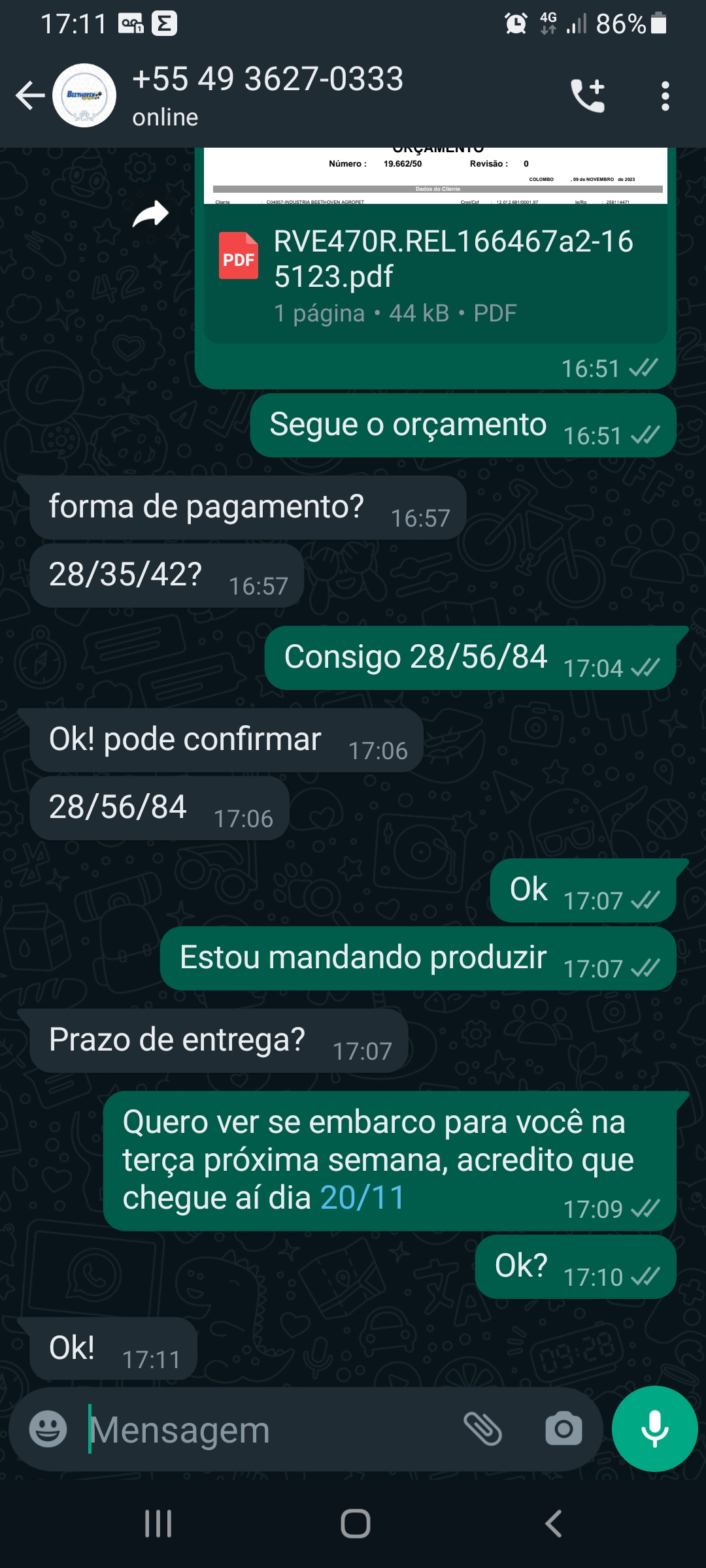Image resolution: width=706 pixels, height=1568 pixels.
Task: Open the 20/11 date link
Action: (x=363, y=1198)
